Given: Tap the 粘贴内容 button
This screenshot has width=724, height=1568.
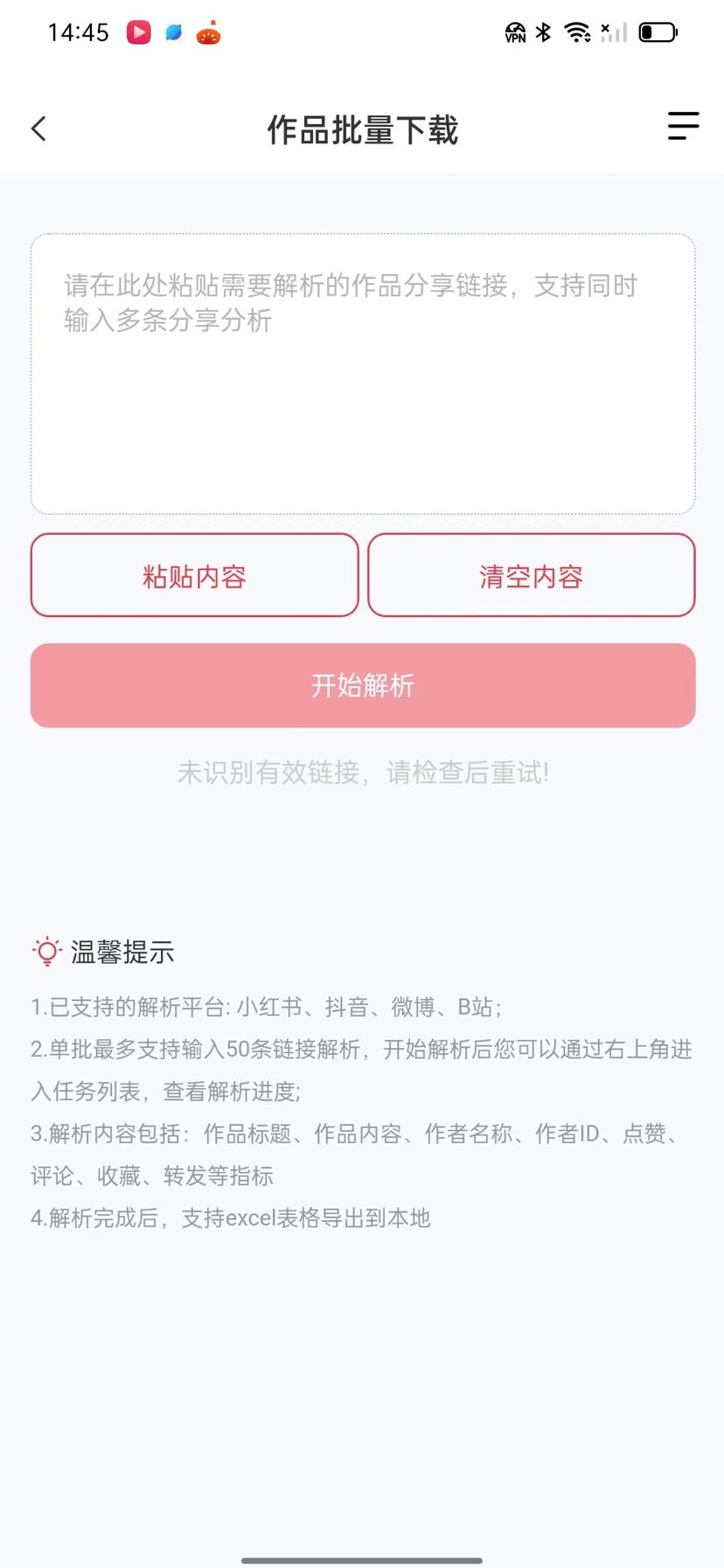Looking at the screenshot, I should coord(195,575).
